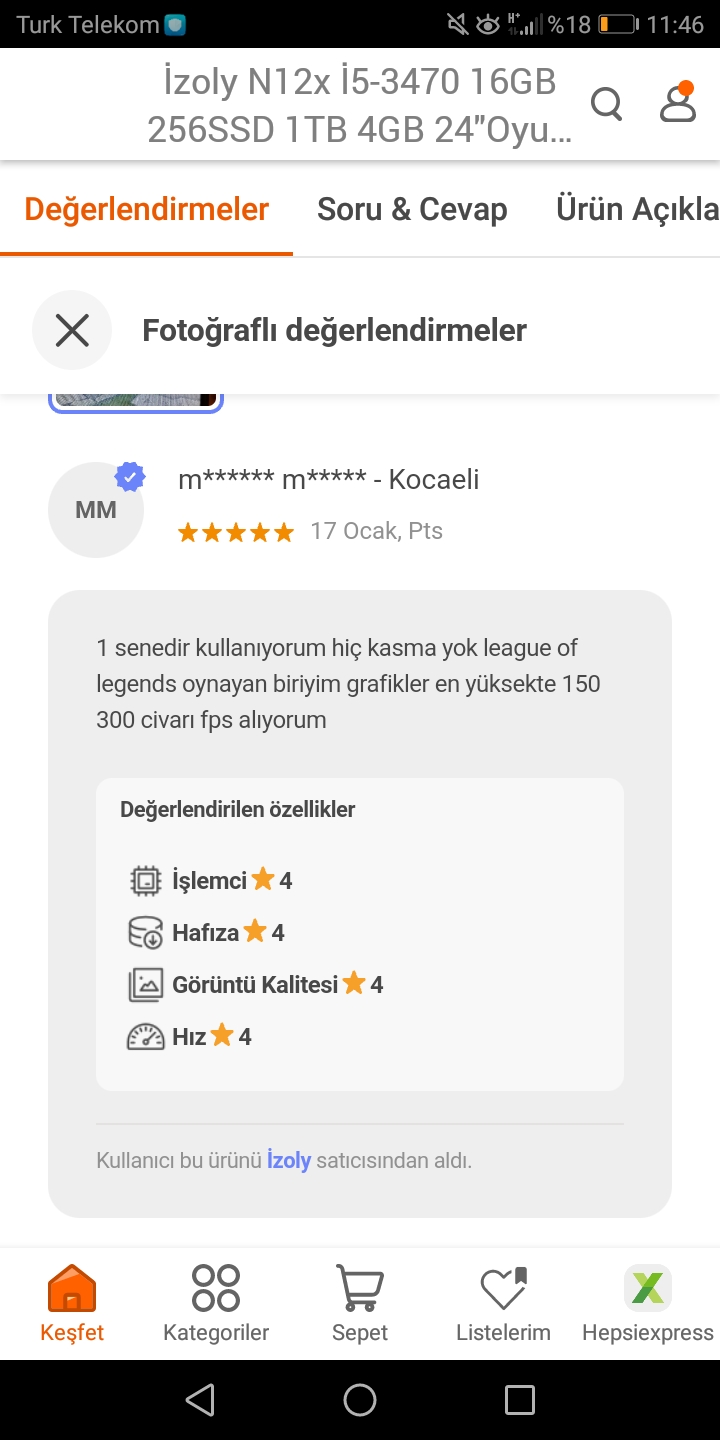Open the Kategoriler tab
Viewport: 720px width, 1440px height.
216,1303
